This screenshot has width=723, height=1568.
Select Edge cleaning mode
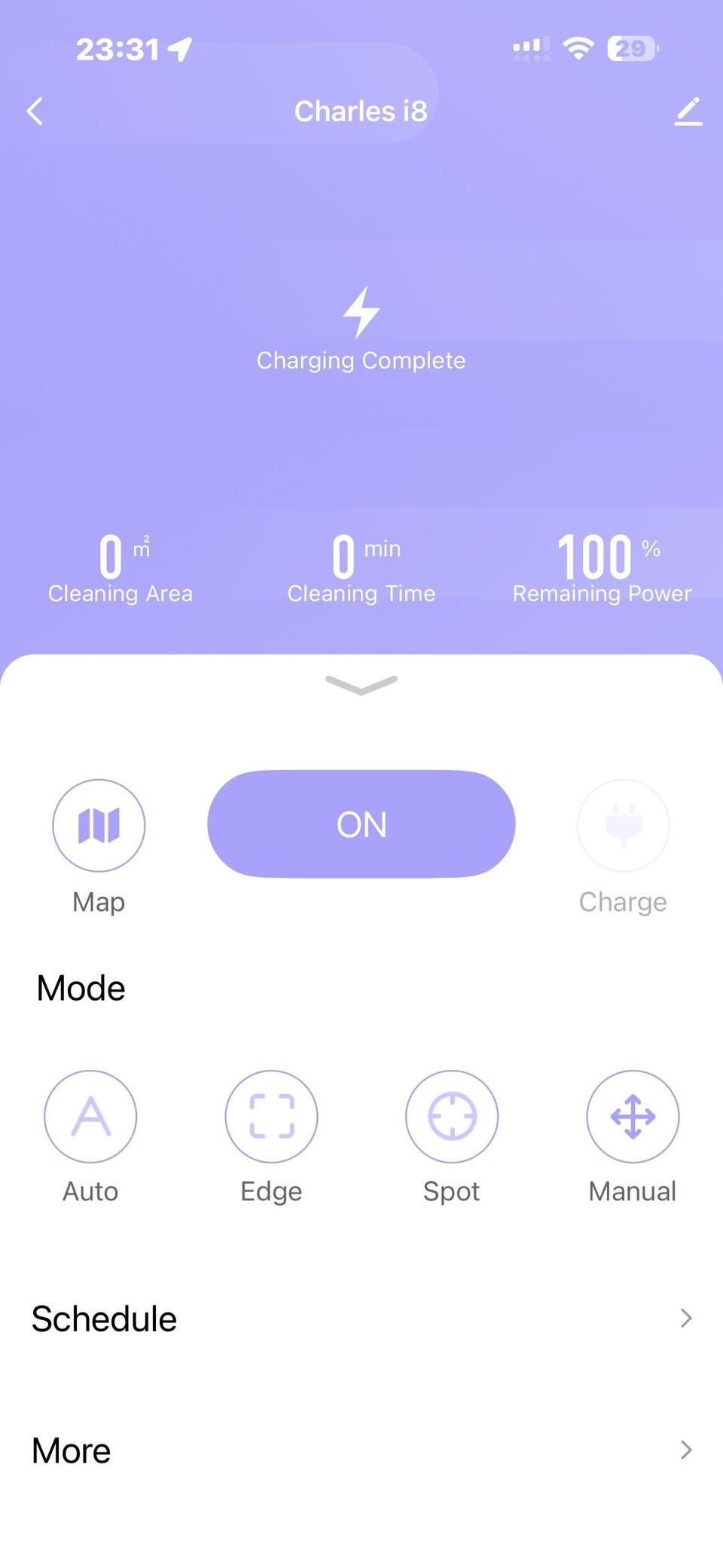click(x=271, y=1117)
